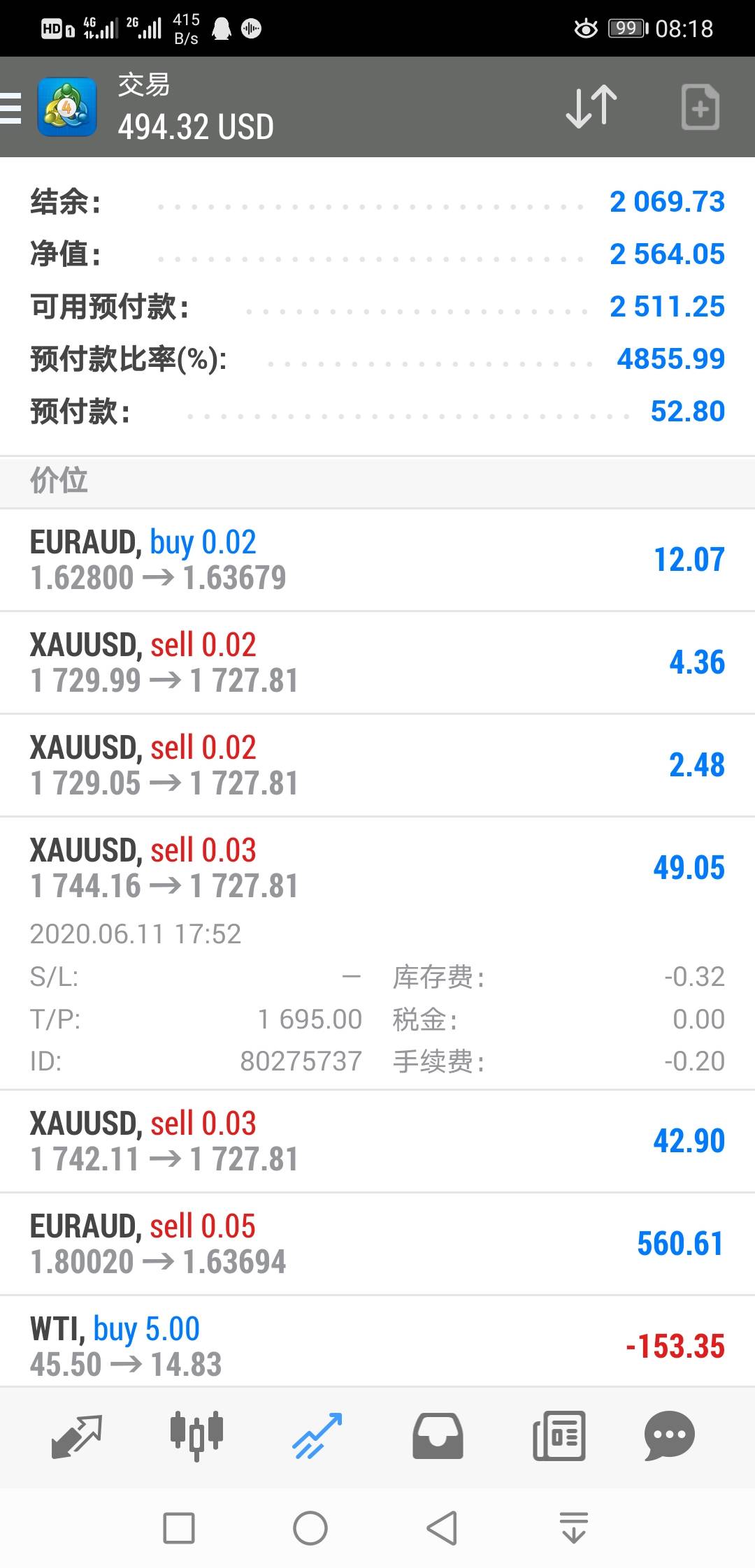Expand XAUUSD sell 0.02 at 1 729.05
This screenshot has width=755, height=1568.
(377, 766)
